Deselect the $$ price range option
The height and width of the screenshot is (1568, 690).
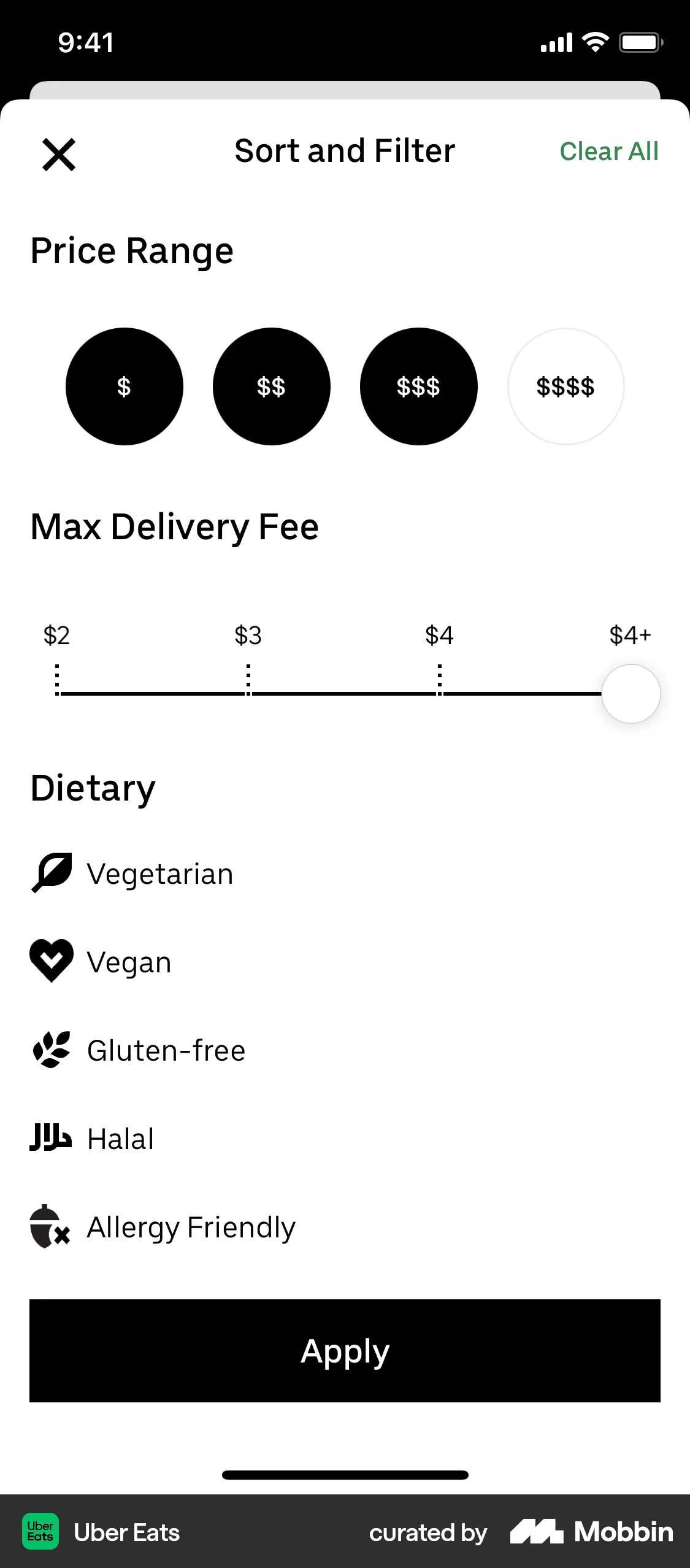pos(272,386)
